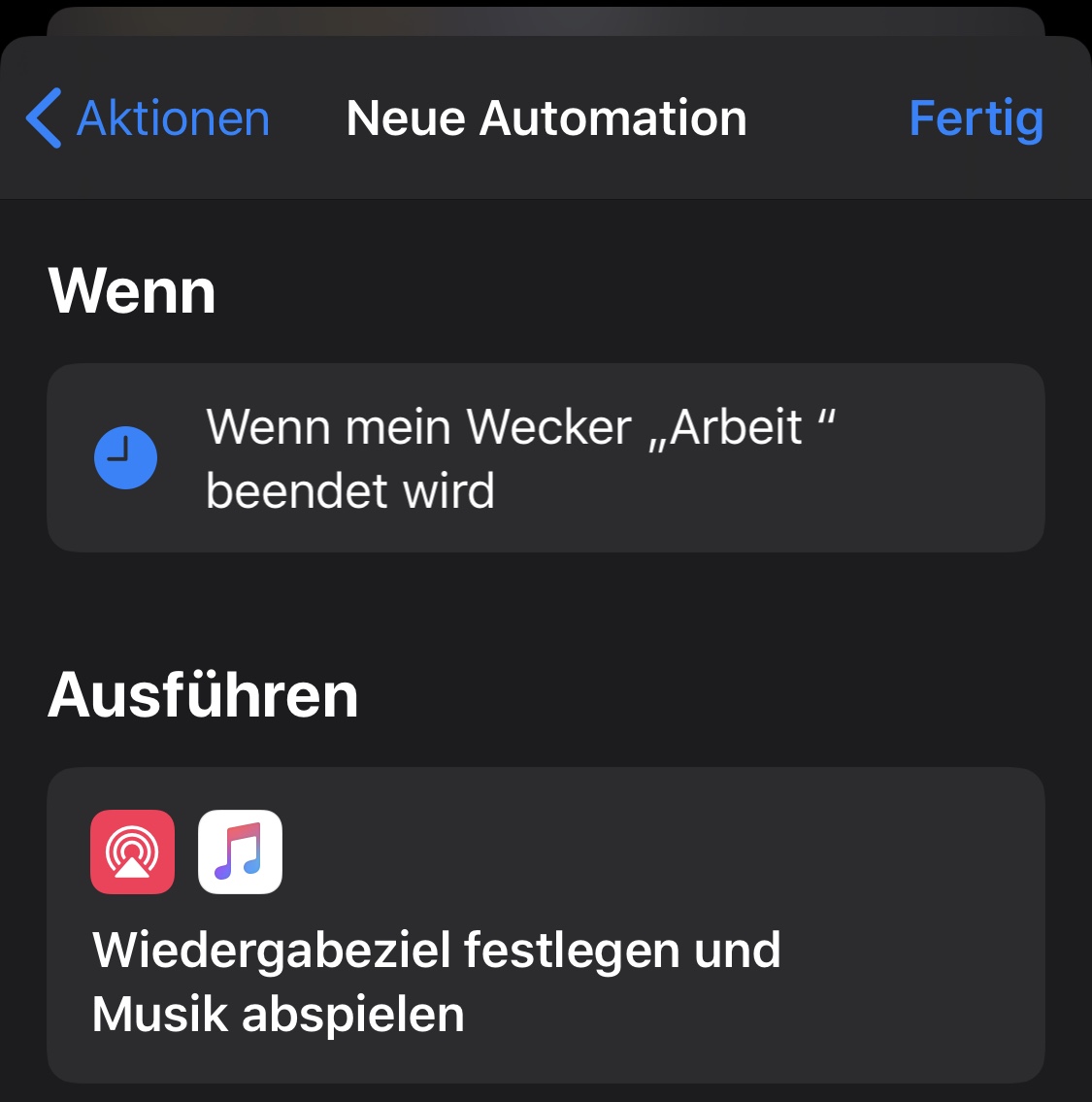1092x1102 pixels.
Task: Open the Wecker "Arbeit" trigger row
Action: (x=546, y=458)
